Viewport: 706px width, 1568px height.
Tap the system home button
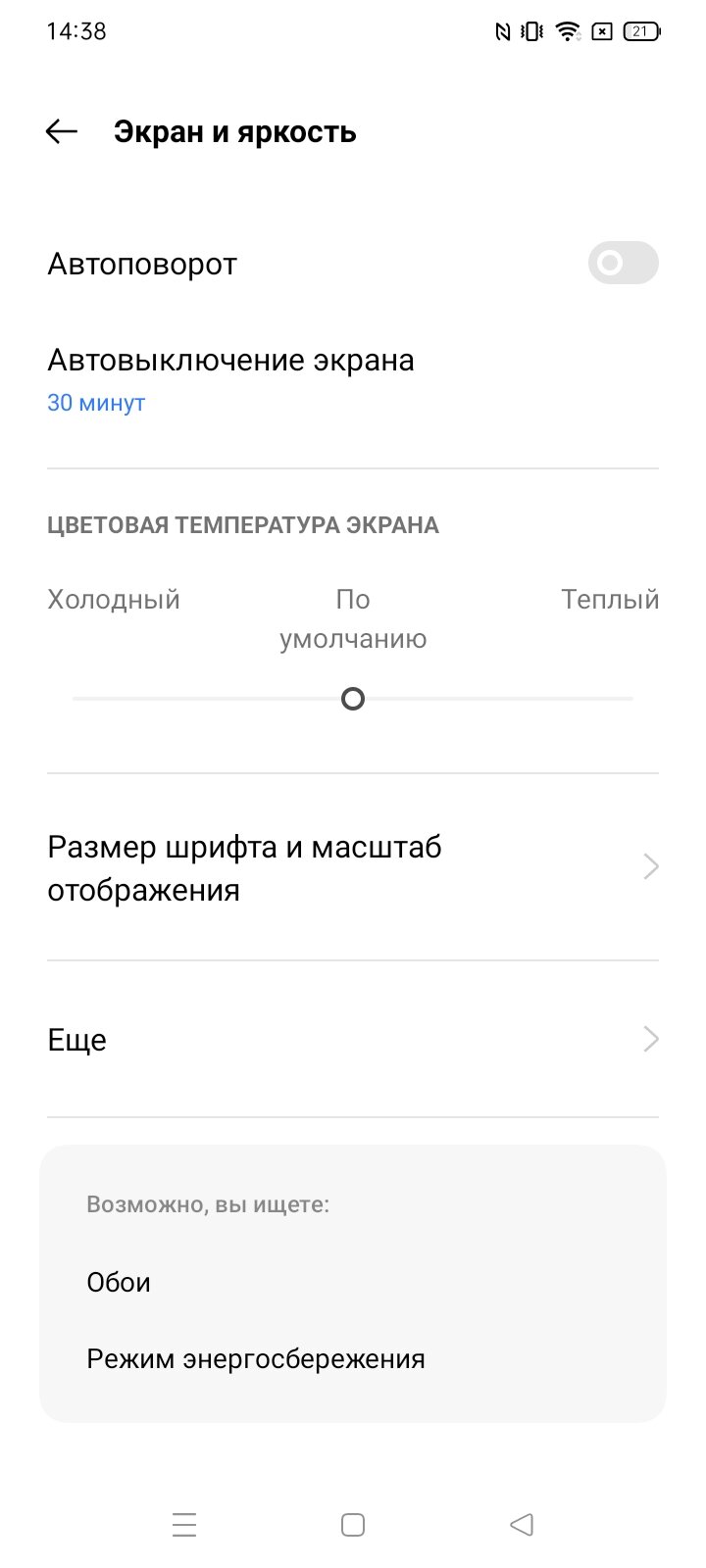pyautogui.click(x=353, y=1525)
